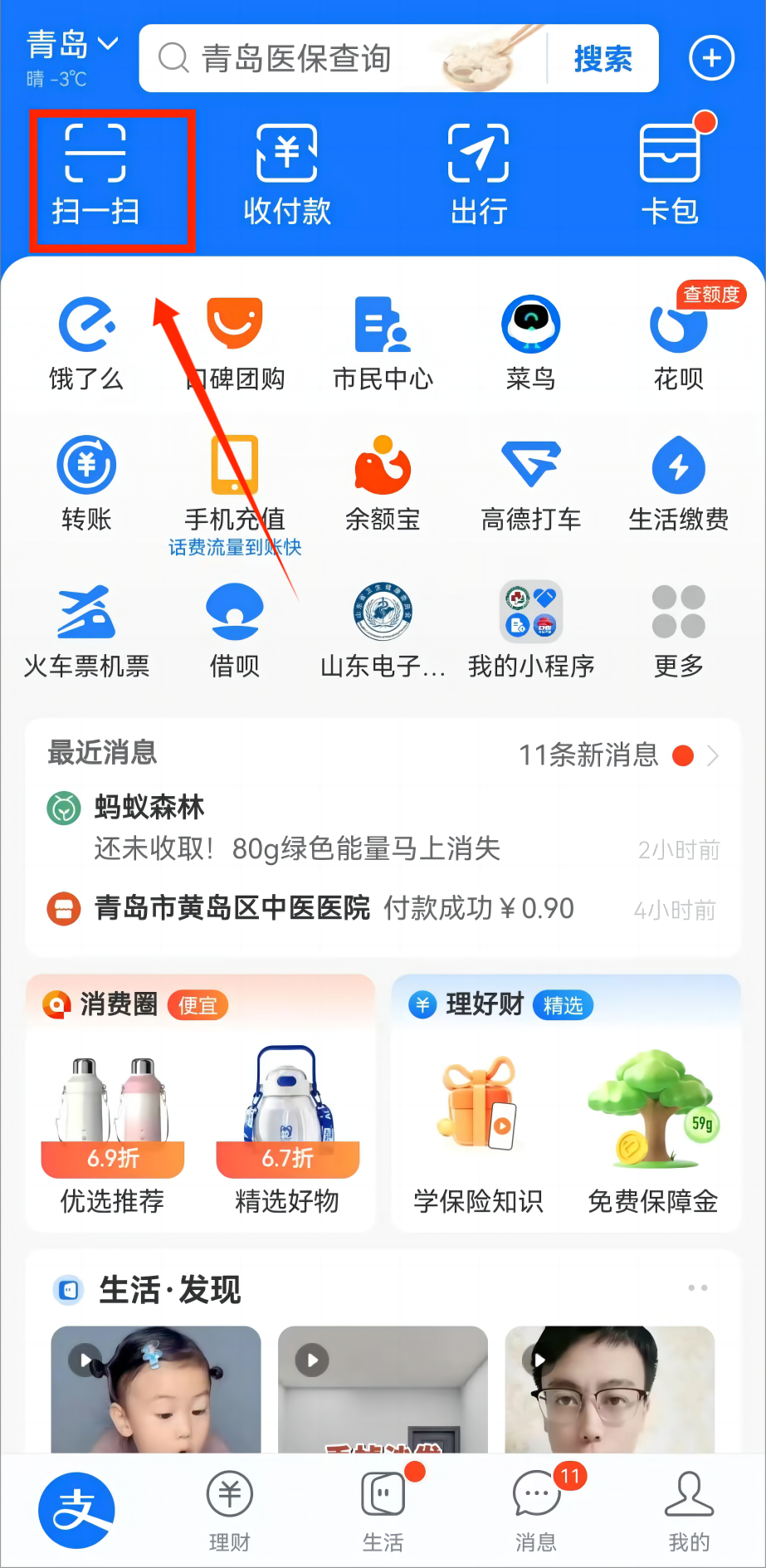The image size is (766, 1568).
Task: Tap the 搜索 search button
Action: (603, 59)
